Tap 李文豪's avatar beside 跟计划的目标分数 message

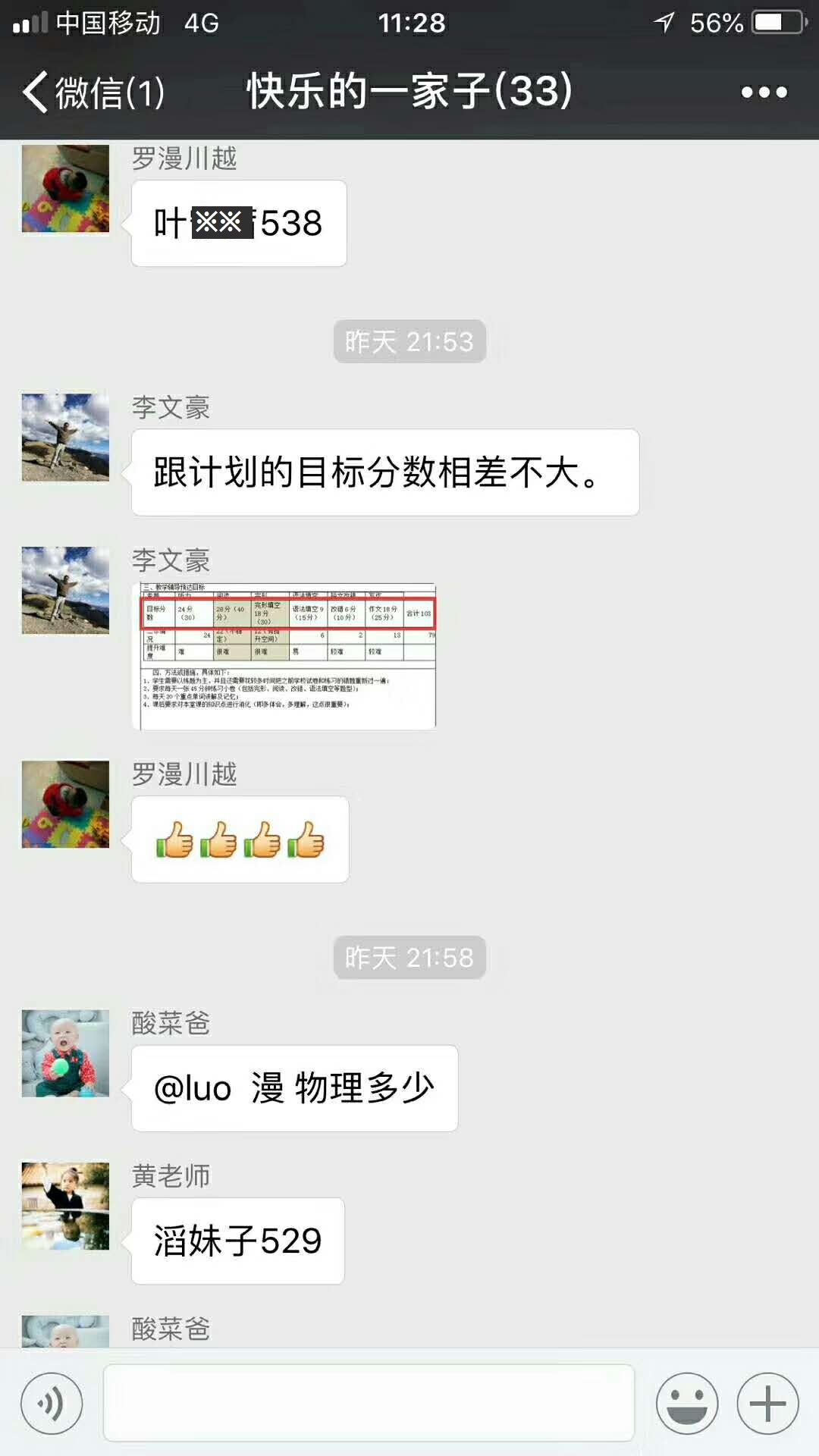click(65, 438)
